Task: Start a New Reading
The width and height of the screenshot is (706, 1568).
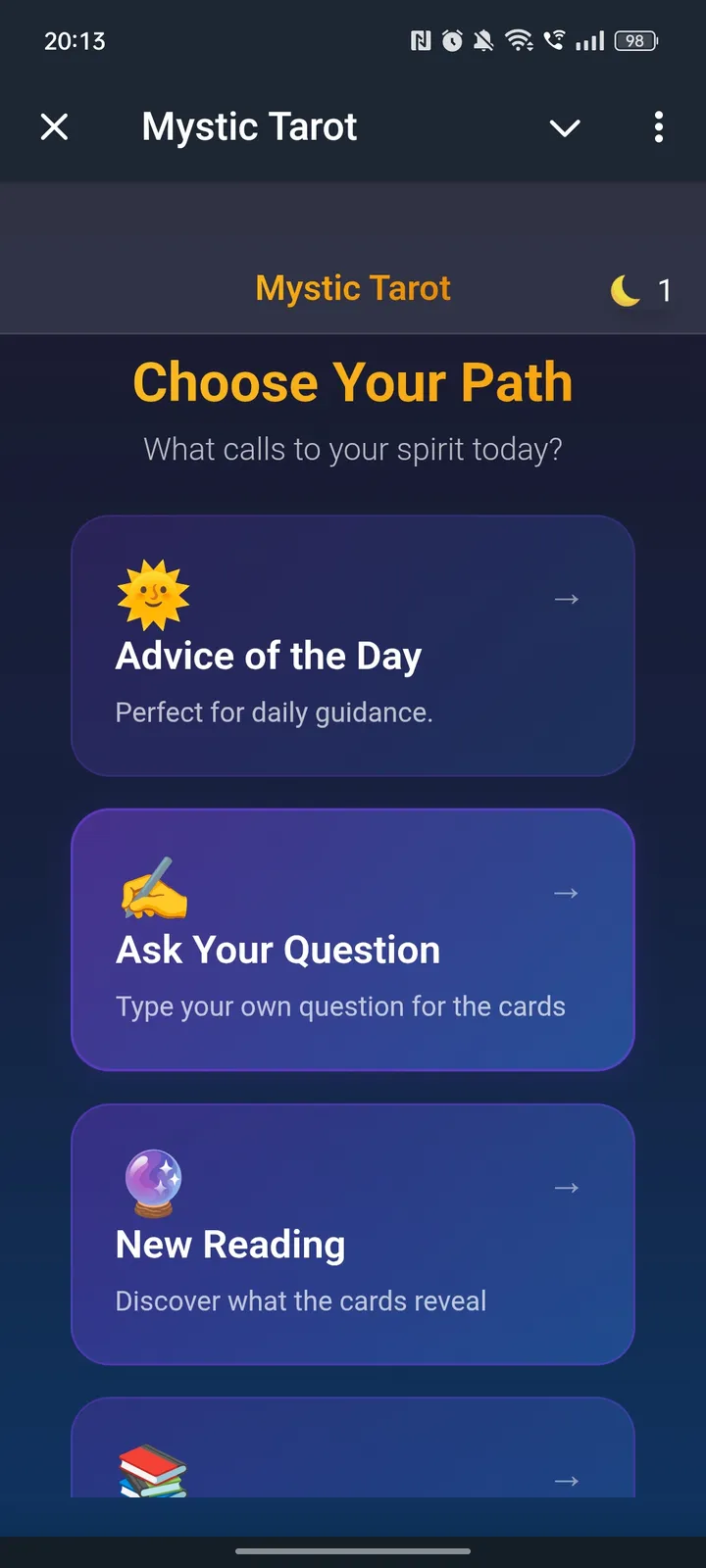Action: point(353,1234)
